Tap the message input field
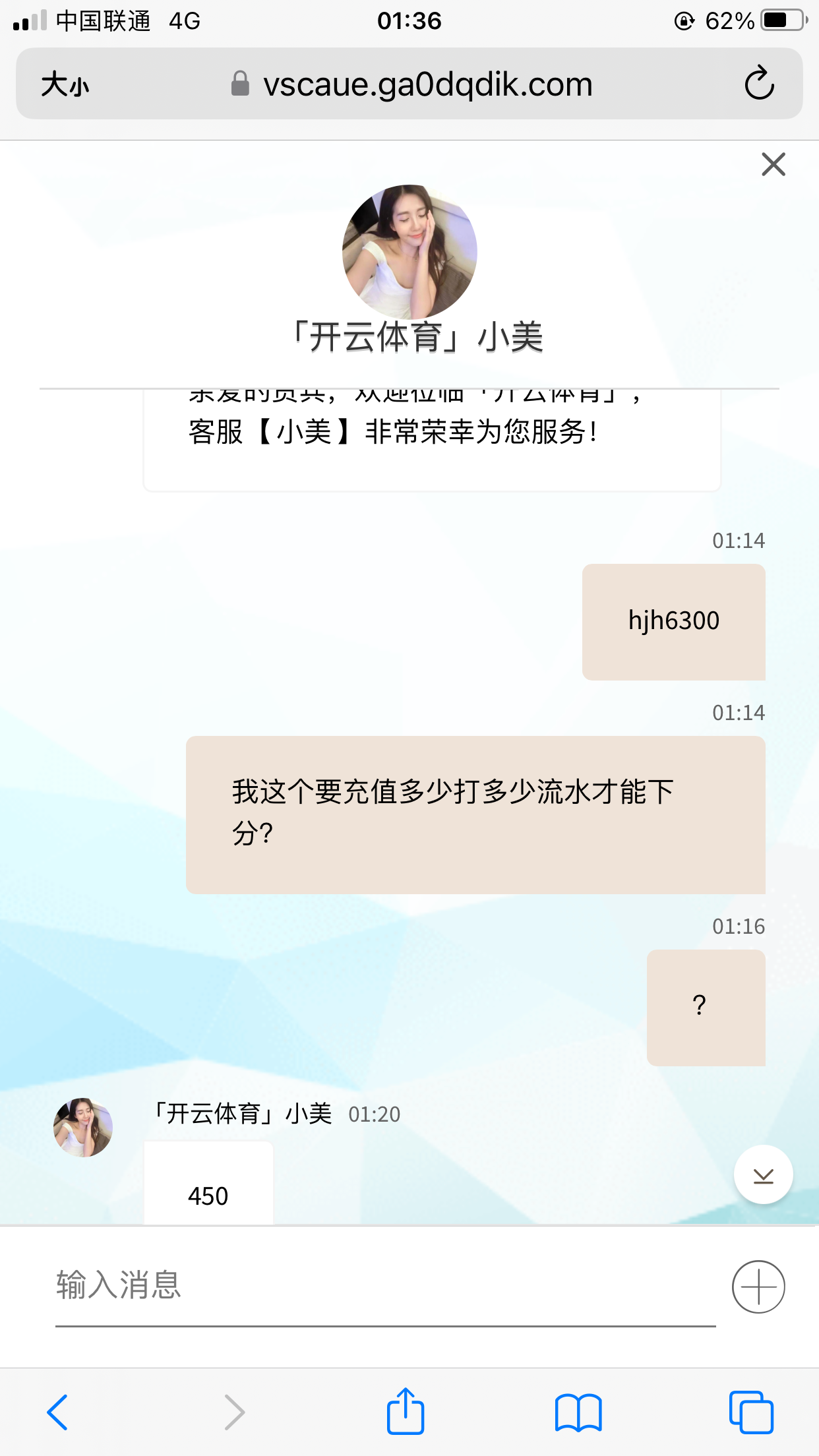 (x=385, y=1285)
